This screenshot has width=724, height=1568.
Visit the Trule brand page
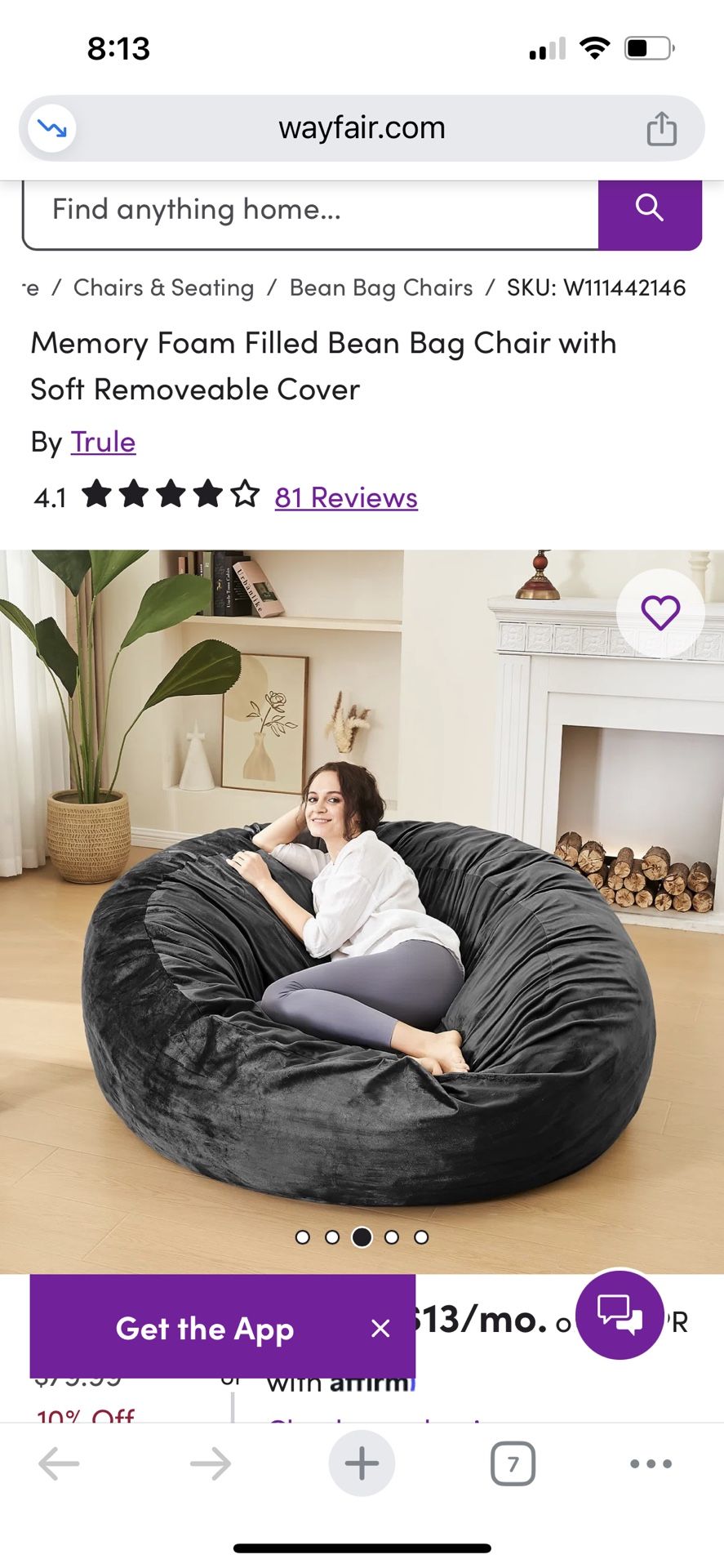pyautogui.click(x=103, y=442)
